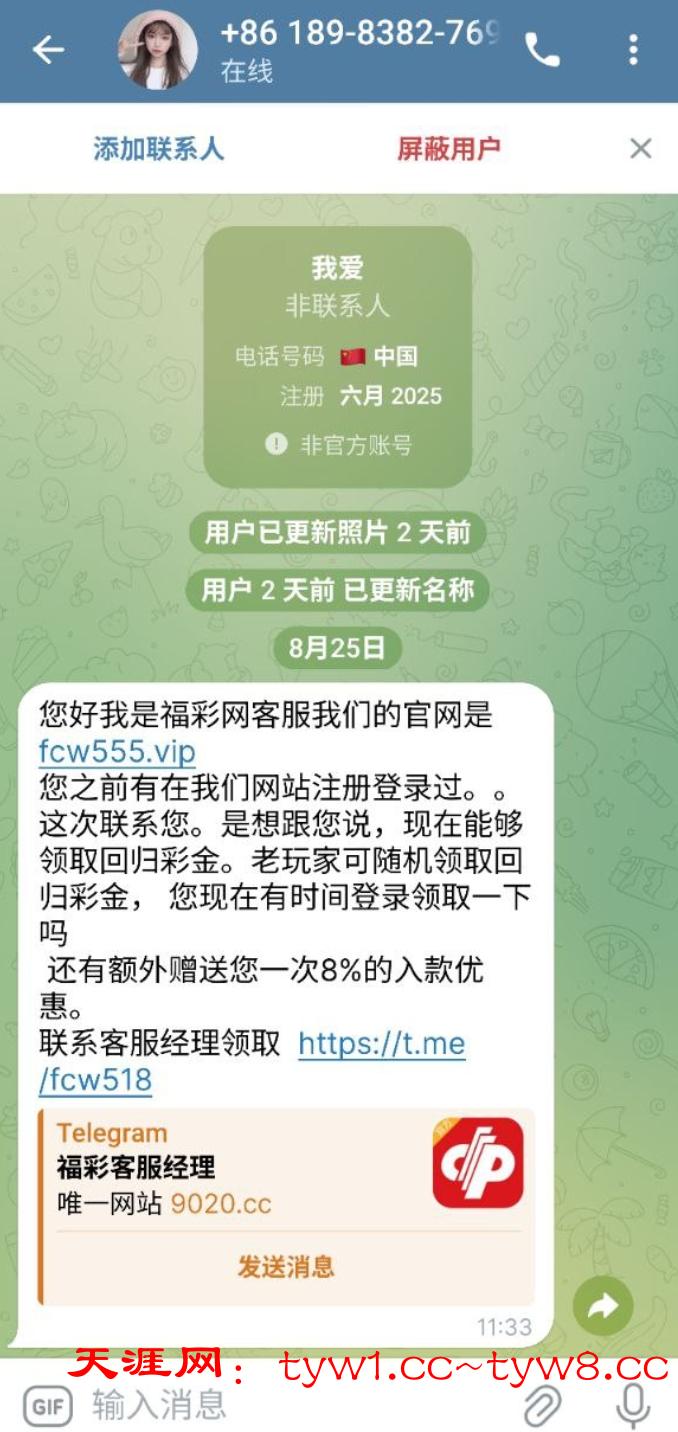Image resolution: width=678 pixels, height=1432 pixels.
Task: Open the fcw555.vip link
Action: coord(117,751)
